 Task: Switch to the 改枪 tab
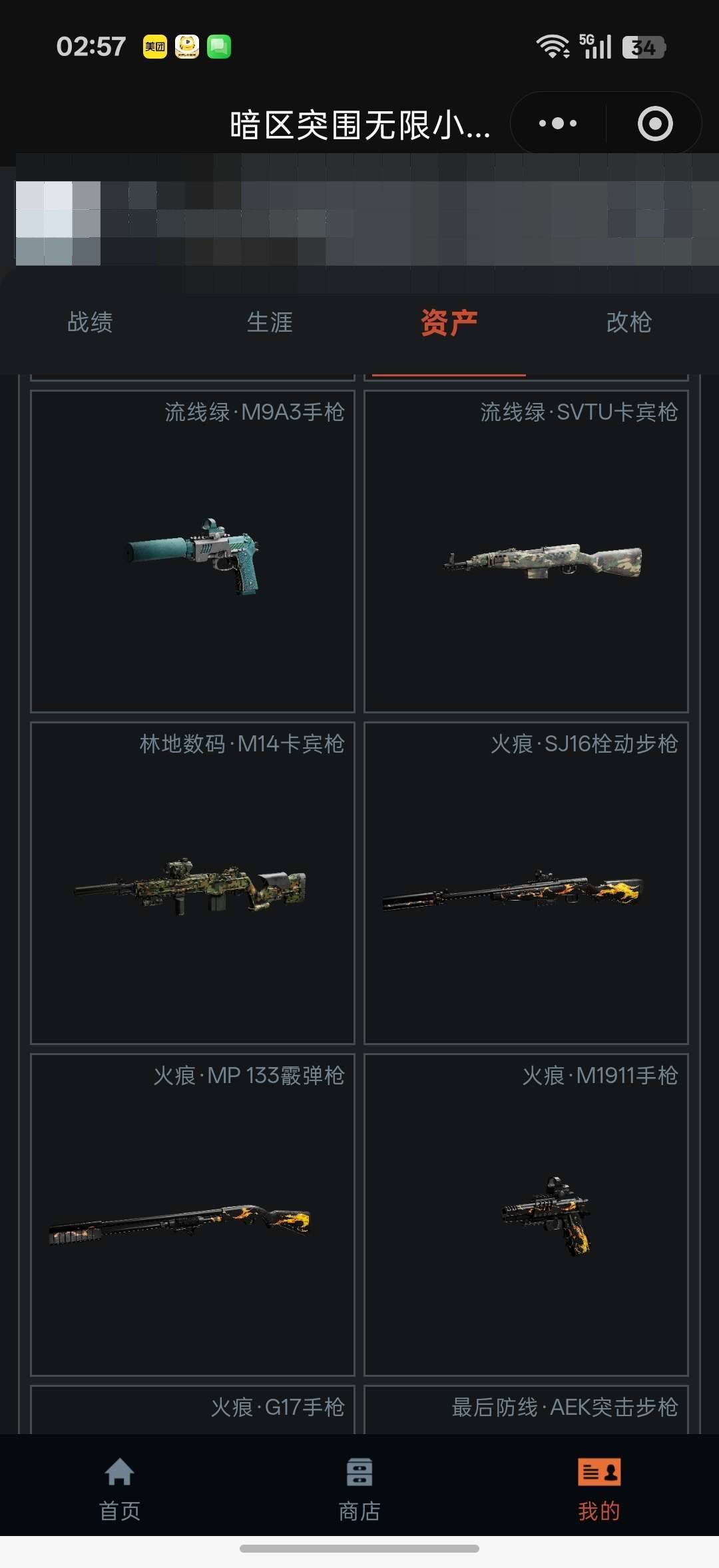pos(629,322)
